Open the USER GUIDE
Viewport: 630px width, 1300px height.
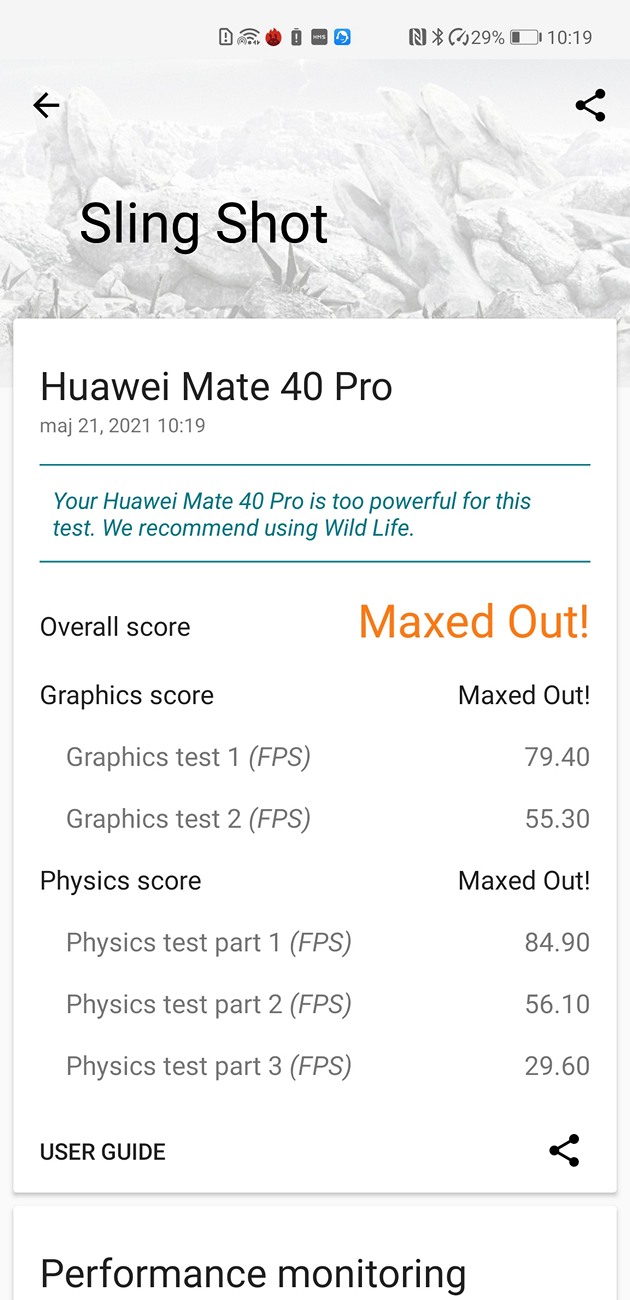(103, 1152)
